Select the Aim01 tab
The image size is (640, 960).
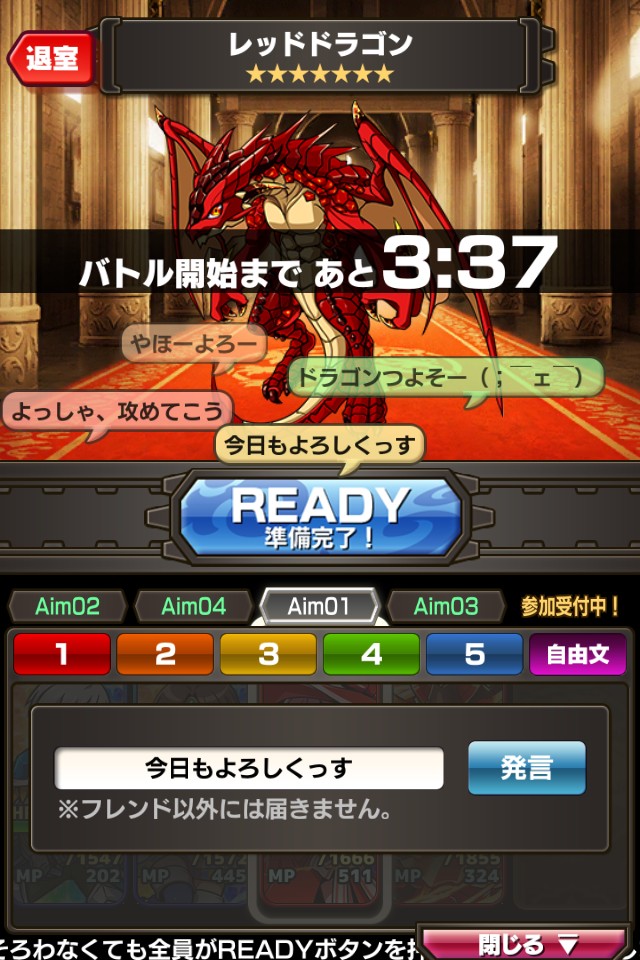(x=319, y=606)
